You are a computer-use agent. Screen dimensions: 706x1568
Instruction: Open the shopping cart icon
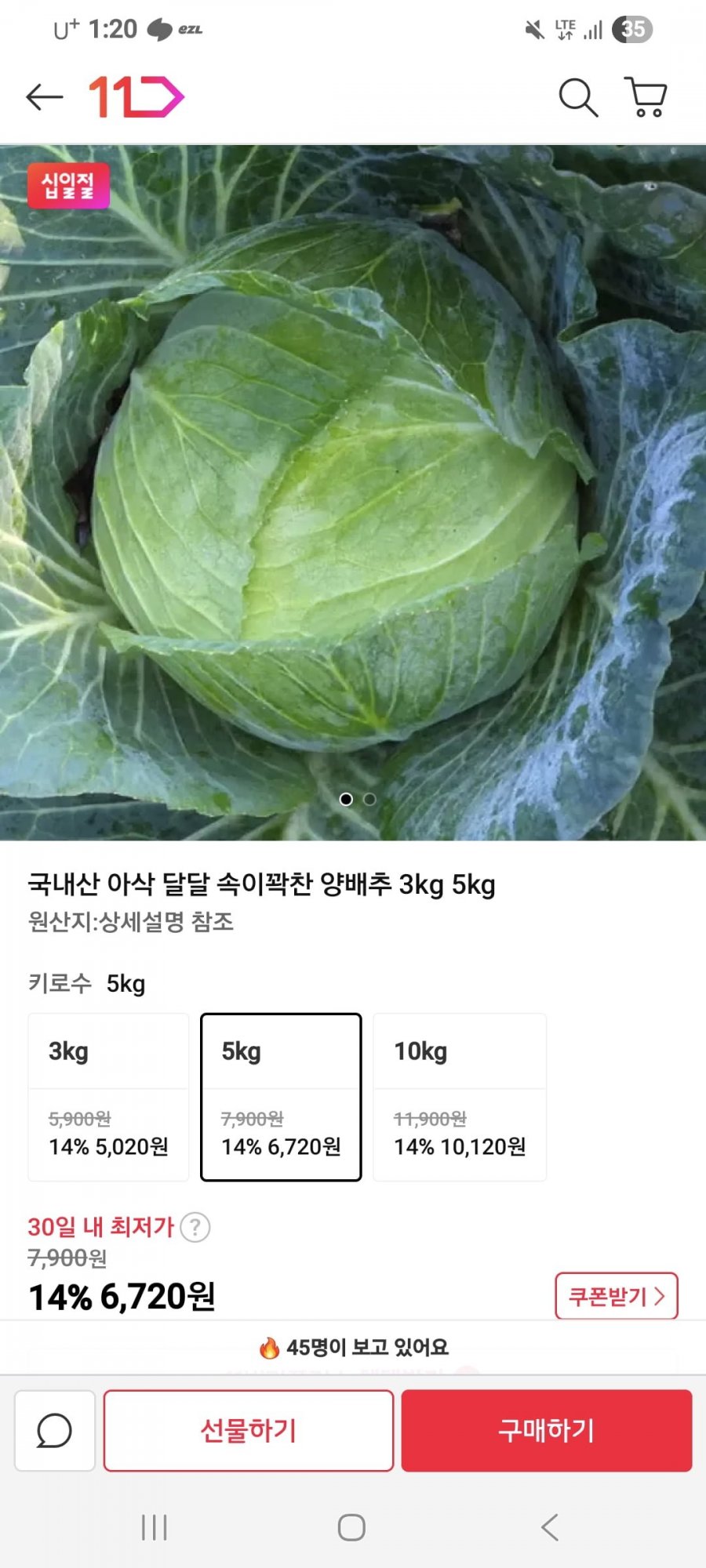click(645, 96)
